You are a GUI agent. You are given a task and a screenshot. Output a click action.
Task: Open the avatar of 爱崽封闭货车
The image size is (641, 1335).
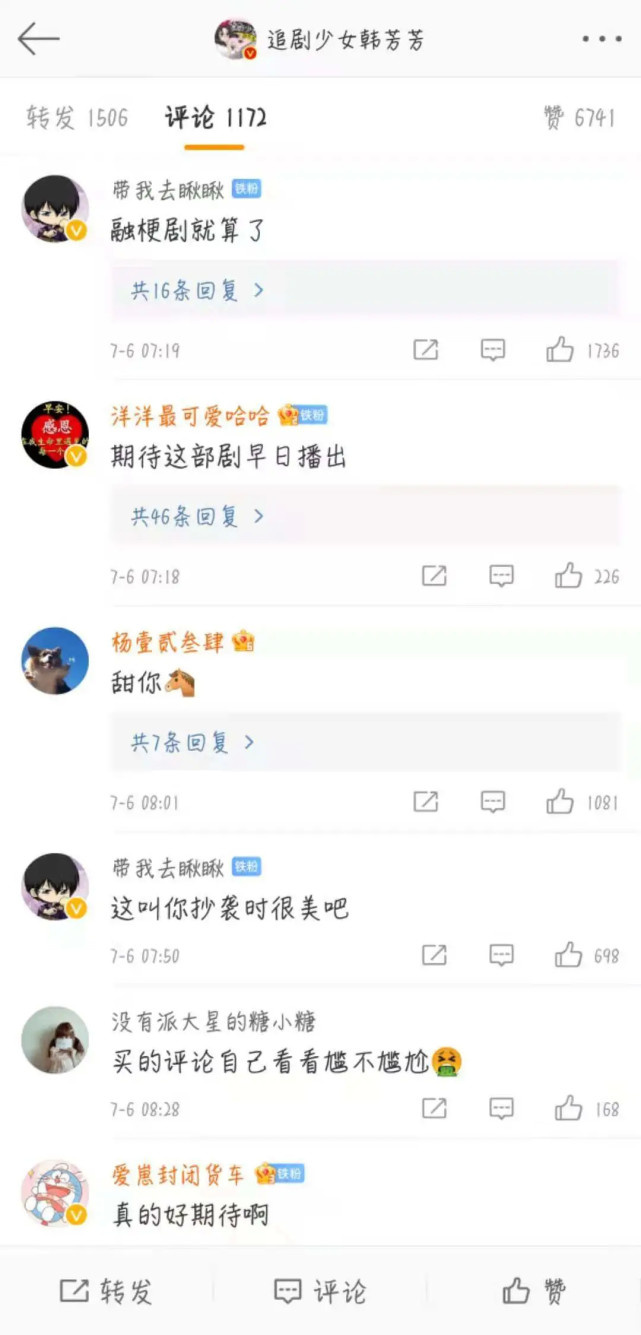pyautogui.click(x=55, y=1194)
